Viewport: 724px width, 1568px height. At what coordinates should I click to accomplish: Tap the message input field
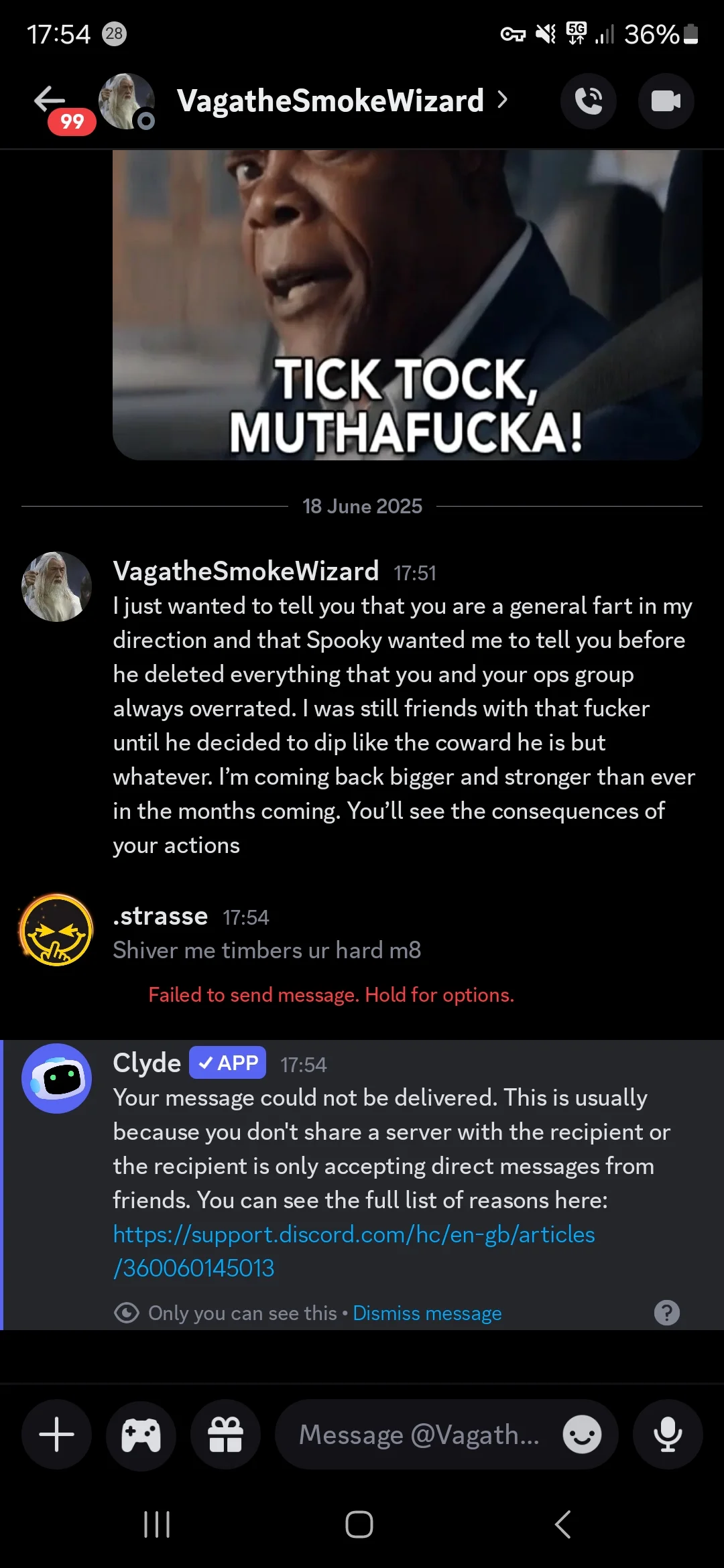pyautogui.click(x=419, y=1435)
